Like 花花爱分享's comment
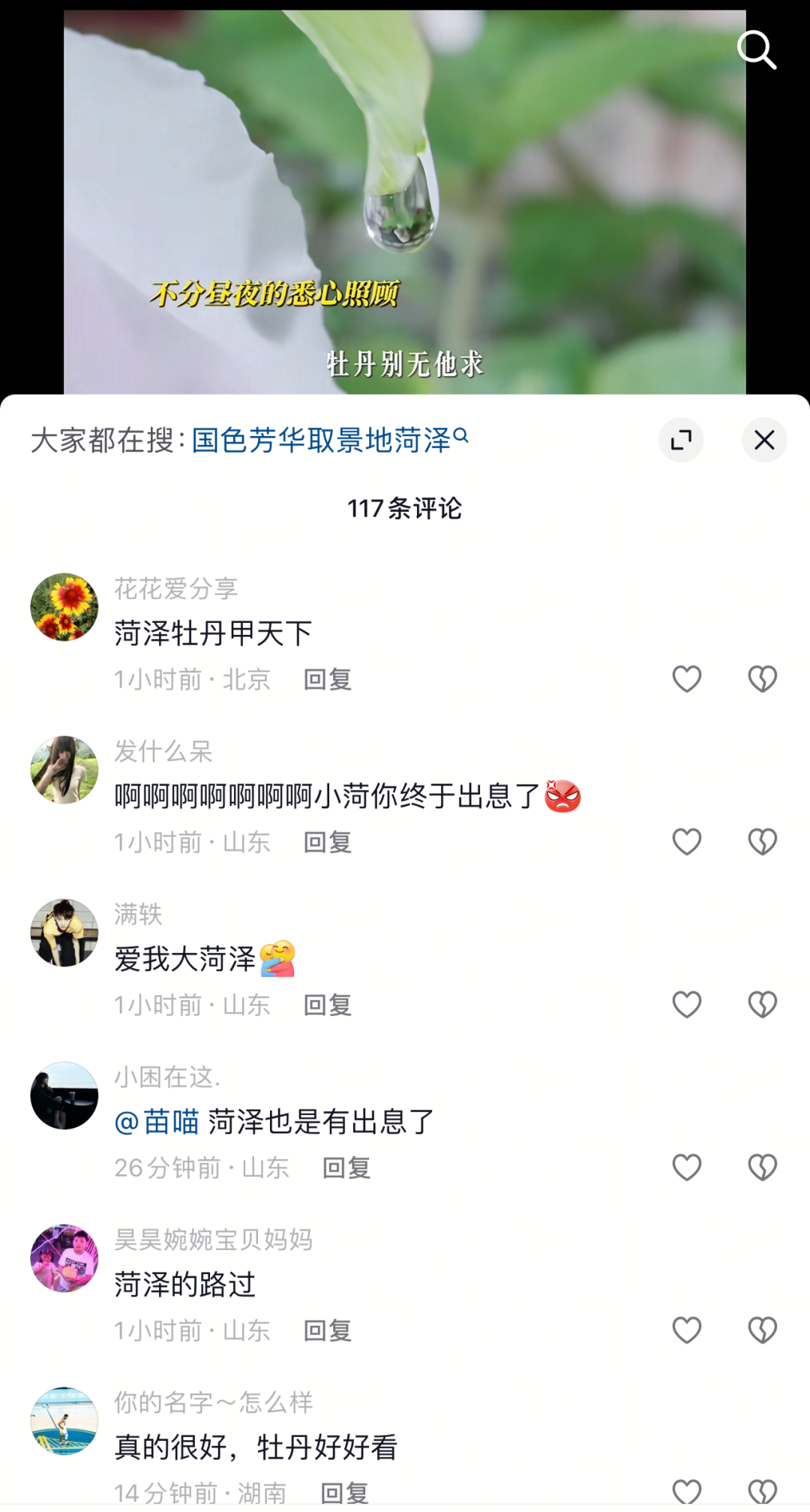The image size is (810, 1512). pyautogui.click(x=686, y=679)
